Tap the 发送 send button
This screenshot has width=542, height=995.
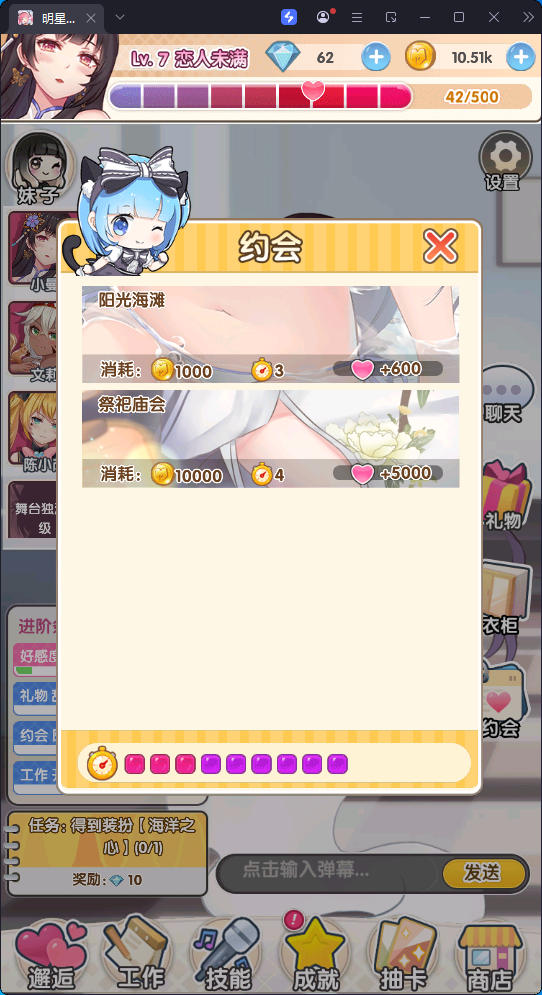point(484,873)
